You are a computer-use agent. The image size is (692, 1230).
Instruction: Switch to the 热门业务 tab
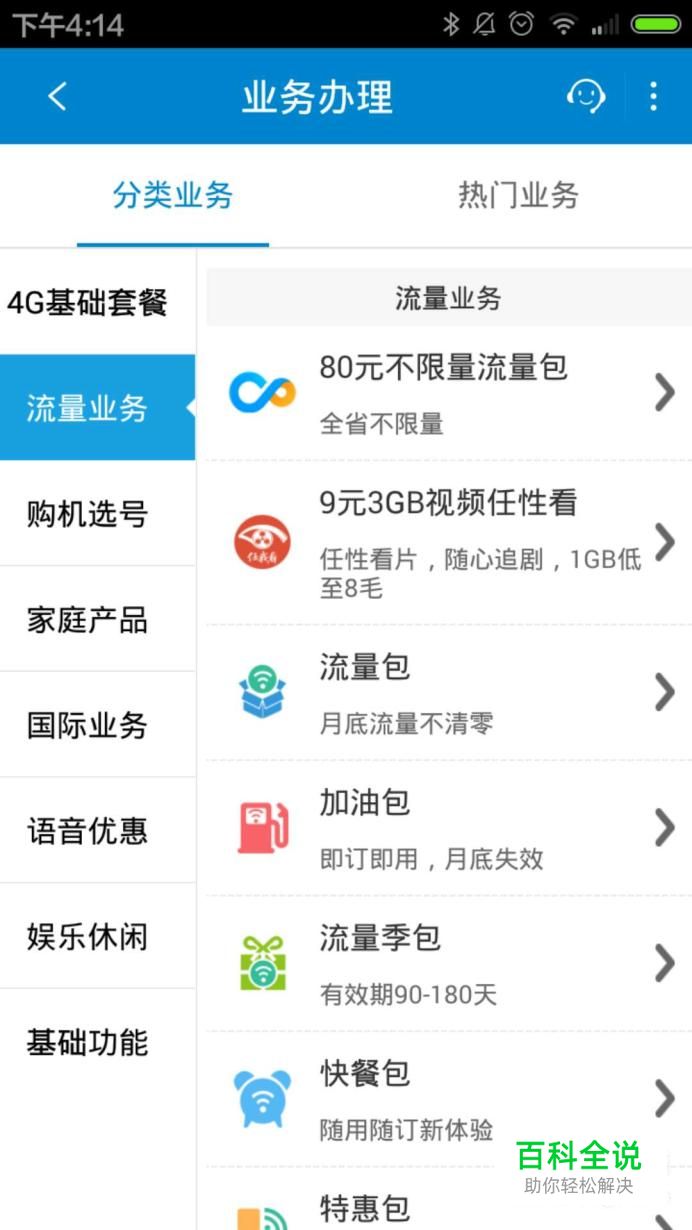pos(518,195)
